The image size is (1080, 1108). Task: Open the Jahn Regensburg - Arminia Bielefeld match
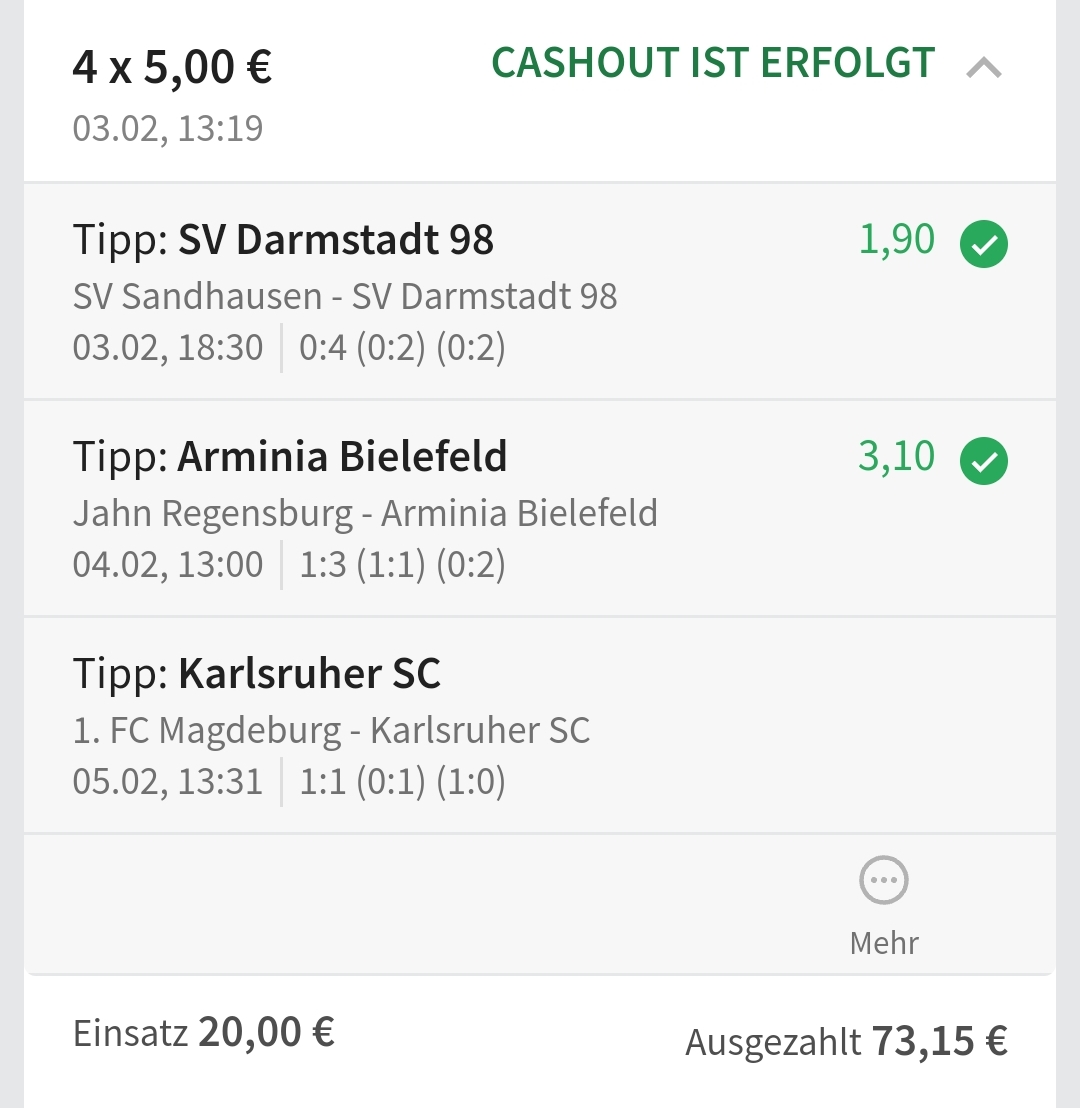point(365,513)
